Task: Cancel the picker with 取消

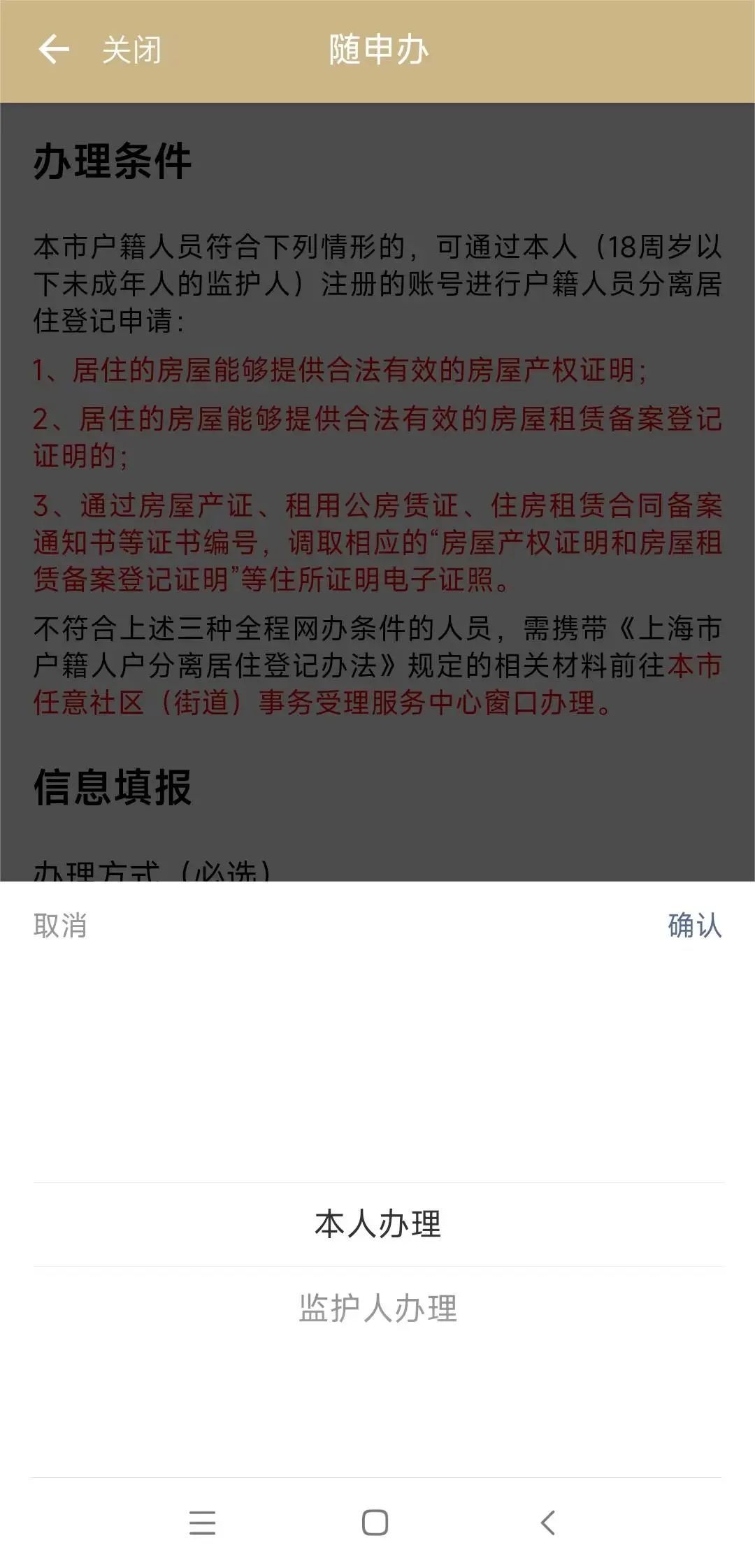Action: click(60, 926)
